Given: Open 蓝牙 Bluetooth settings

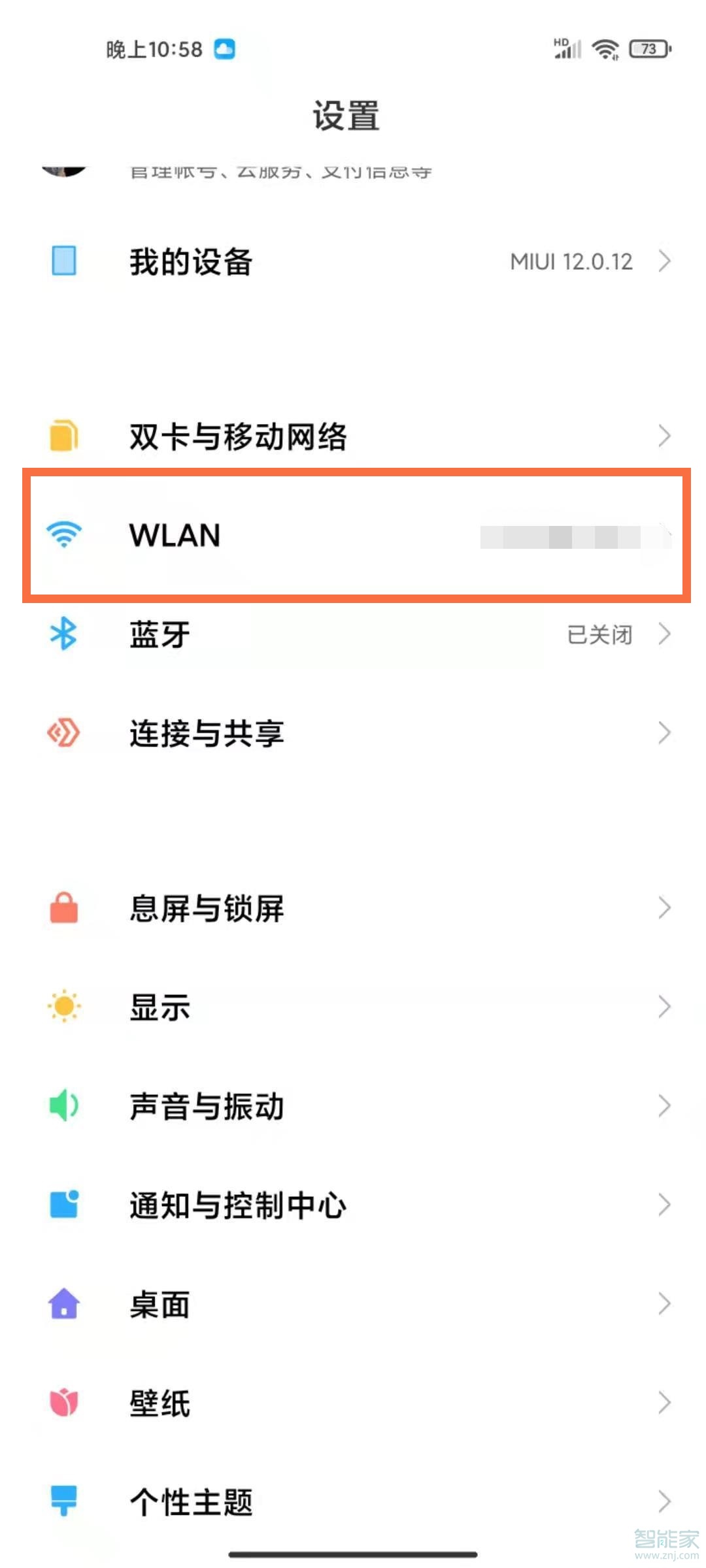Looking at the screenshot, I should (x=353, y=634).
